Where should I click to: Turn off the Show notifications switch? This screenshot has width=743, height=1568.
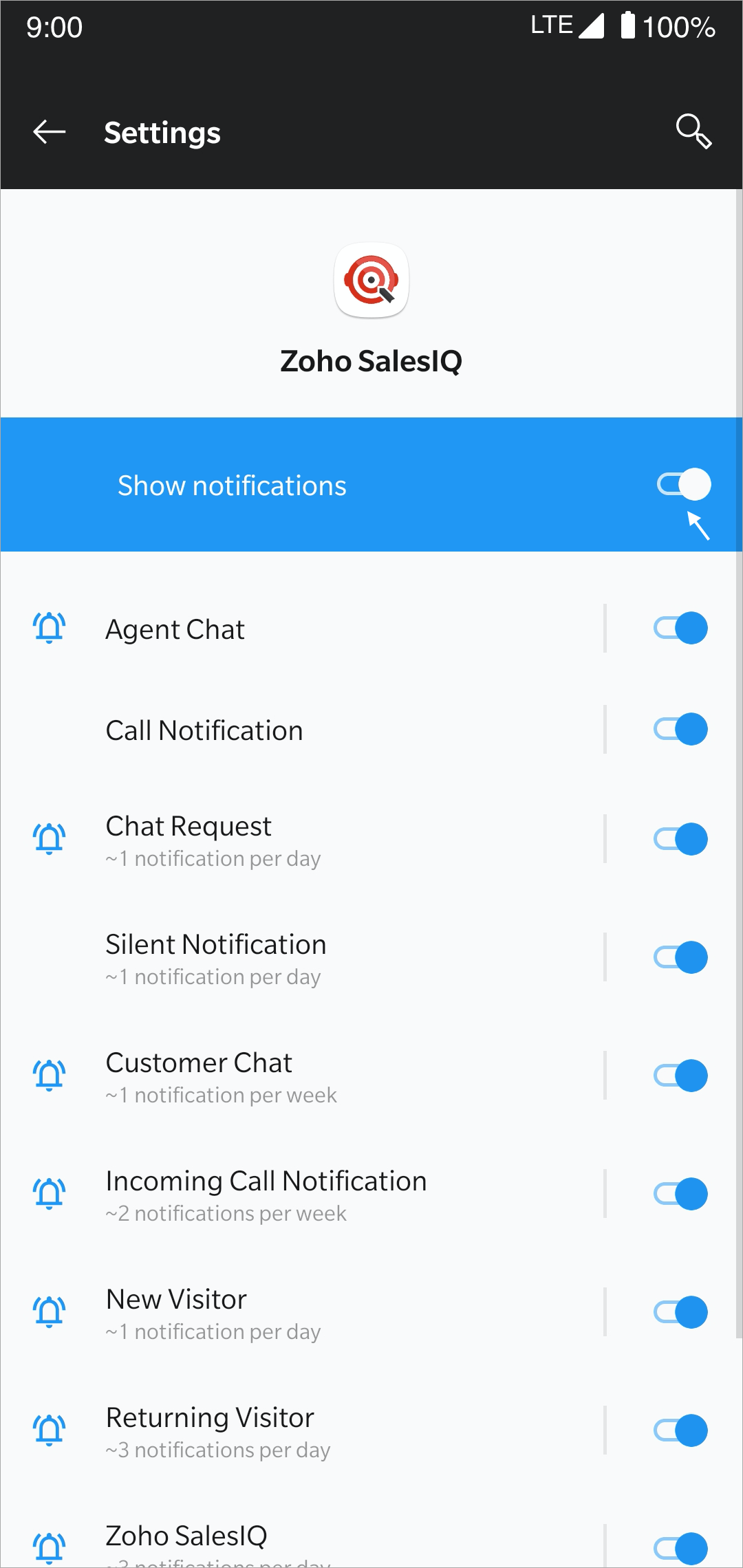684,484
